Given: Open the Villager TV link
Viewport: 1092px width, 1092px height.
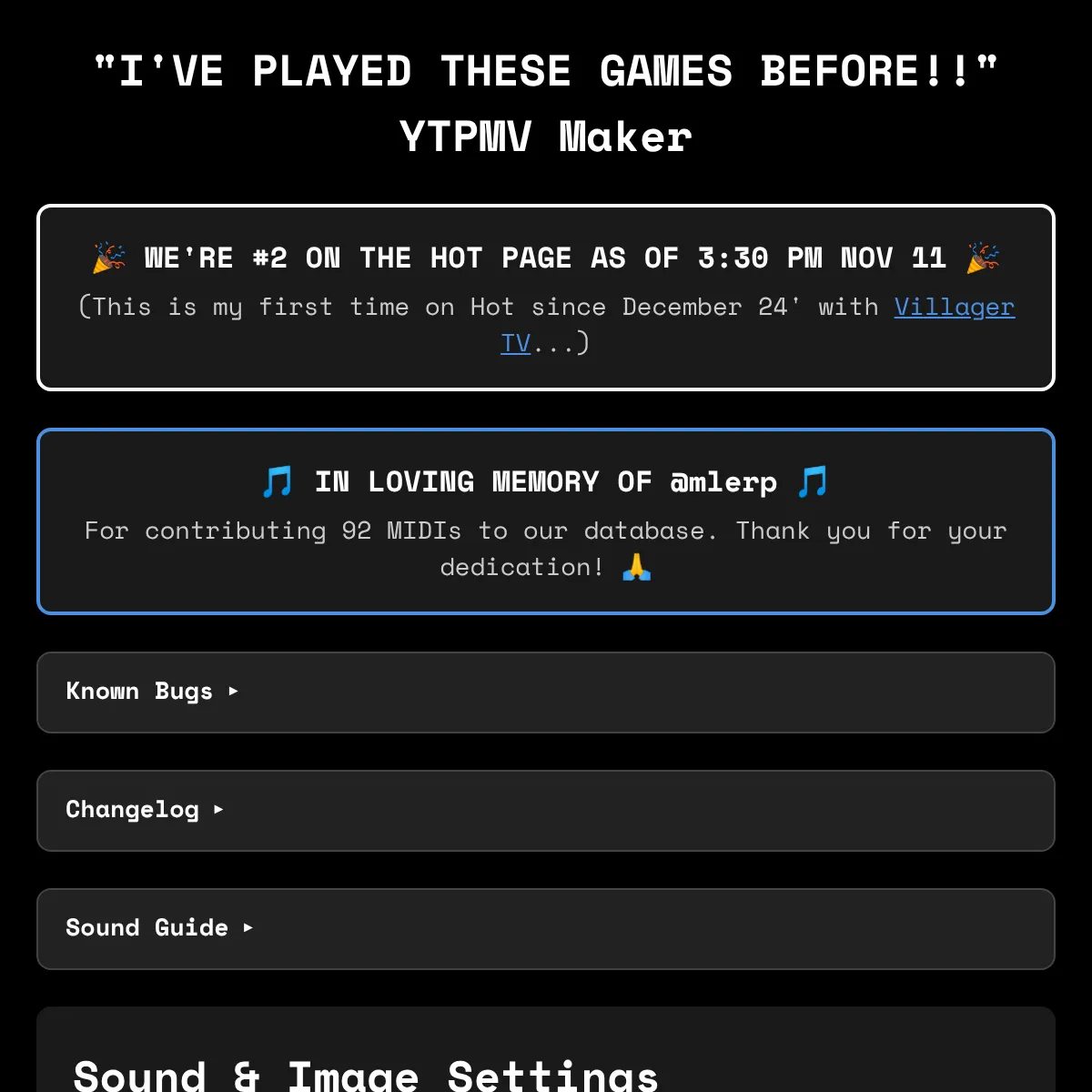Looking at the screenshot, I should (x=953, y=308).
